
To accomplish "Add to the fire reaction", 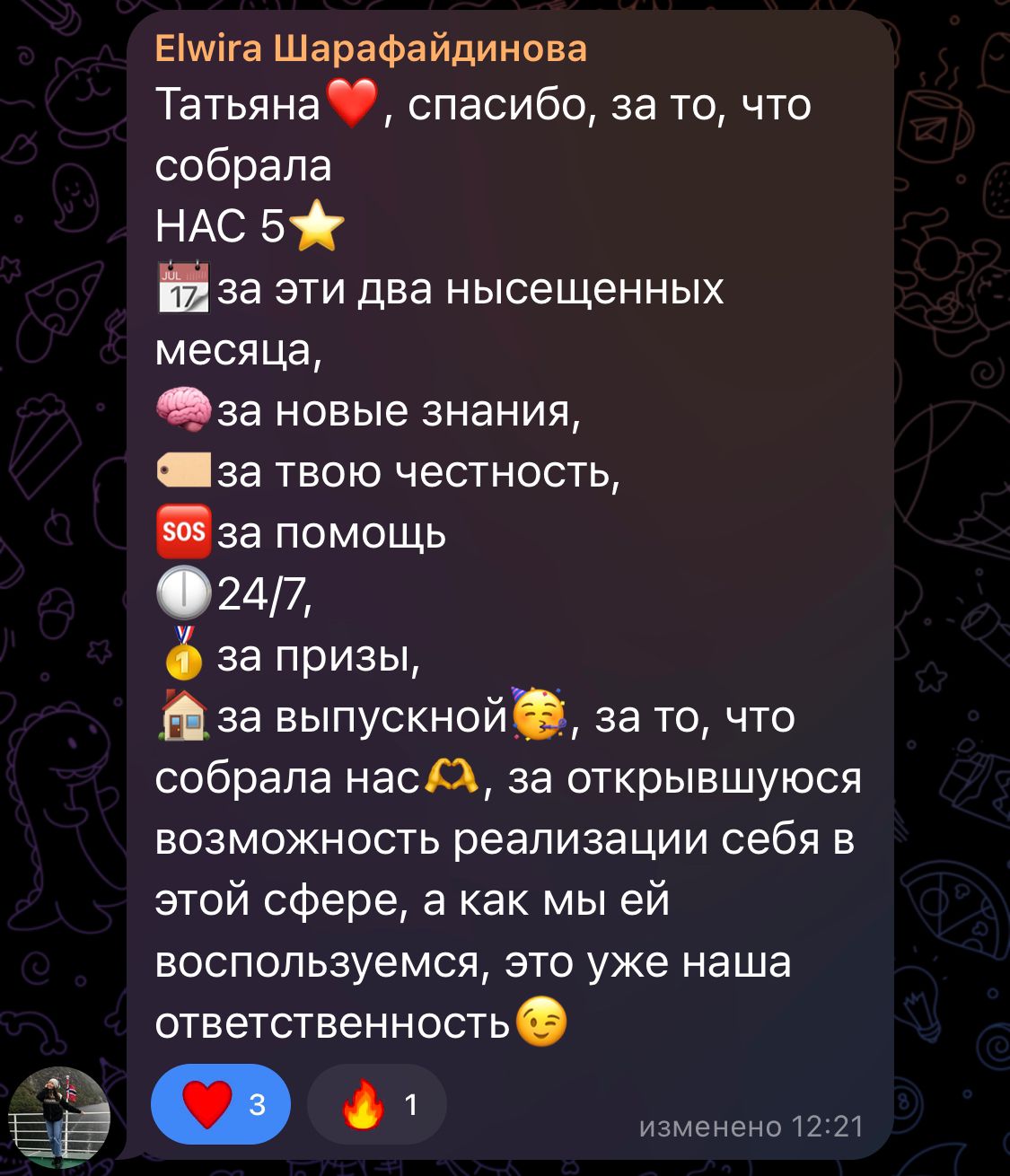I will pyautogui.click(x=377, y=1103).
